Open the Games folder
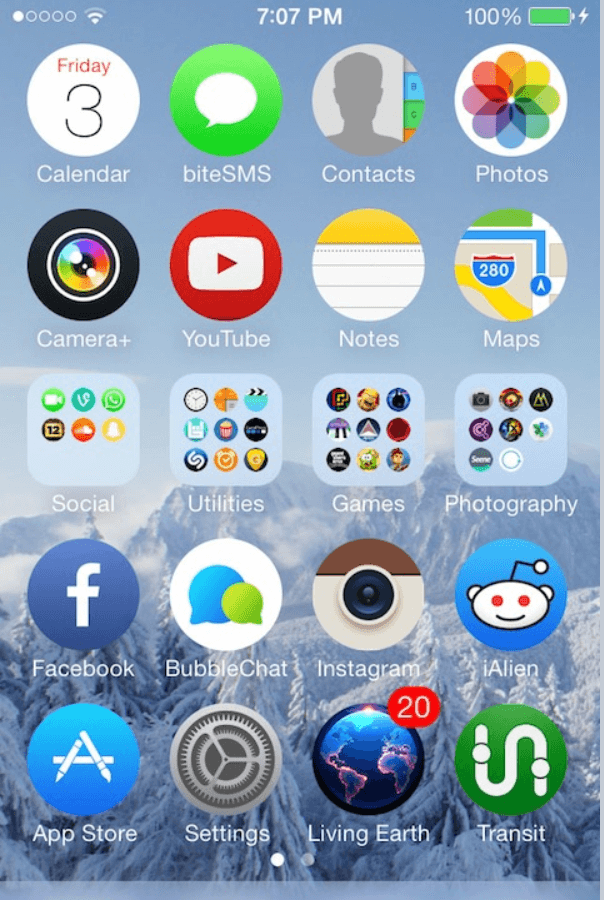Screen dimensions: 604x900 tap(368, 430)
